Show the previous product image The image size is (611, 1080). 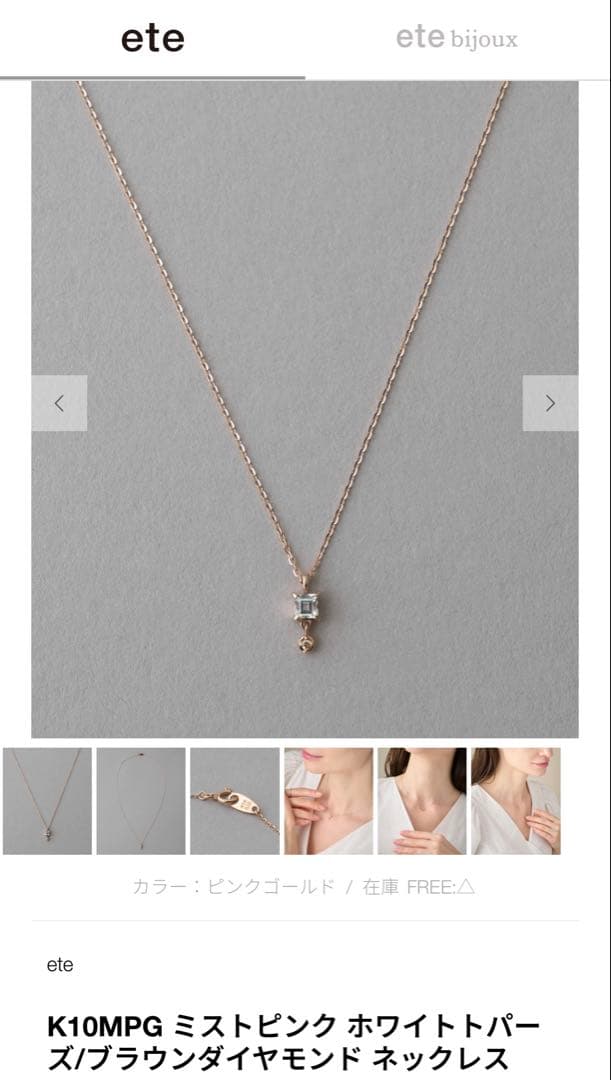(x=59, y=403)
